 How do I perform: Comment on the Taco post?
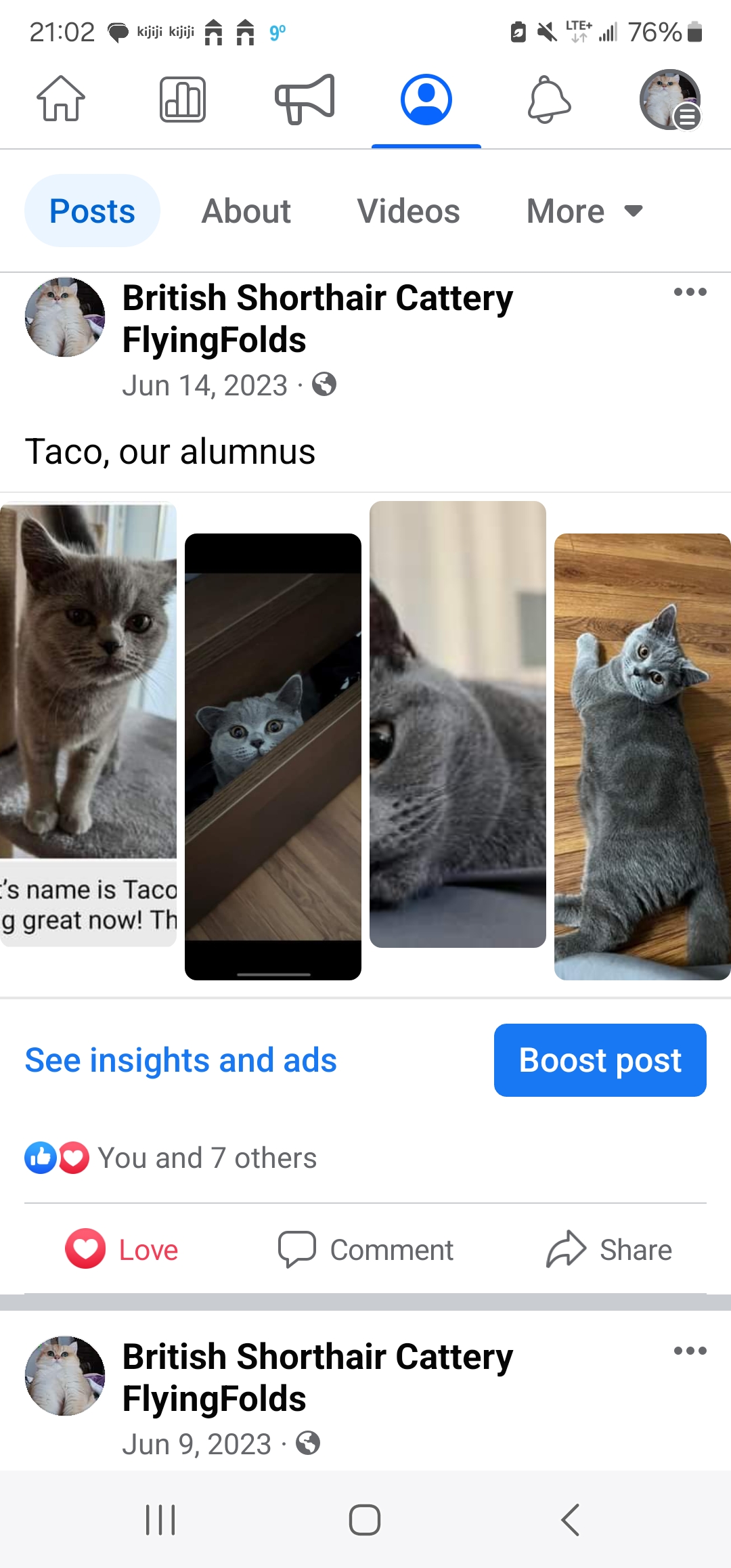365,1250
